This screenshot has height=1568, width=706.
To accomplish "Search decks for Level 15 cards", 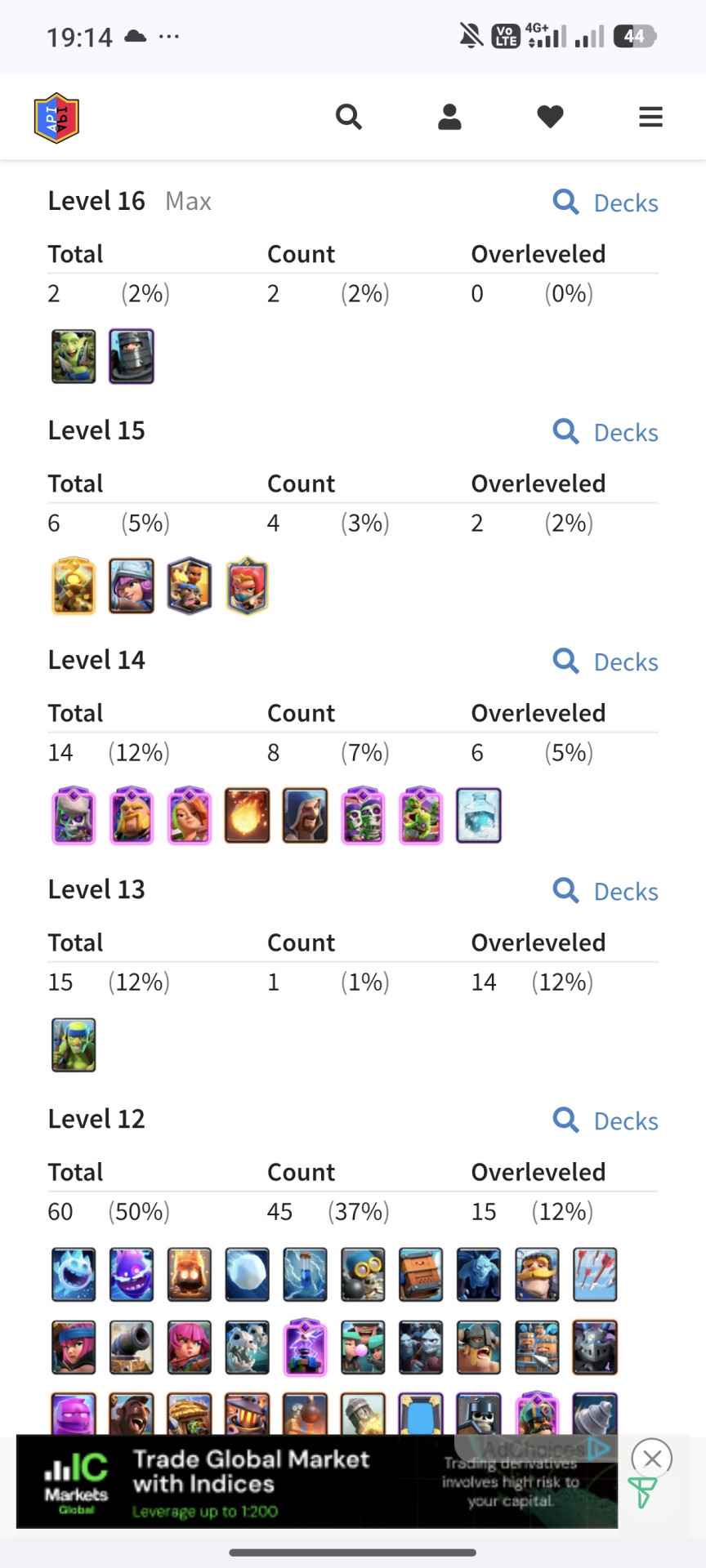I will 605,432.
